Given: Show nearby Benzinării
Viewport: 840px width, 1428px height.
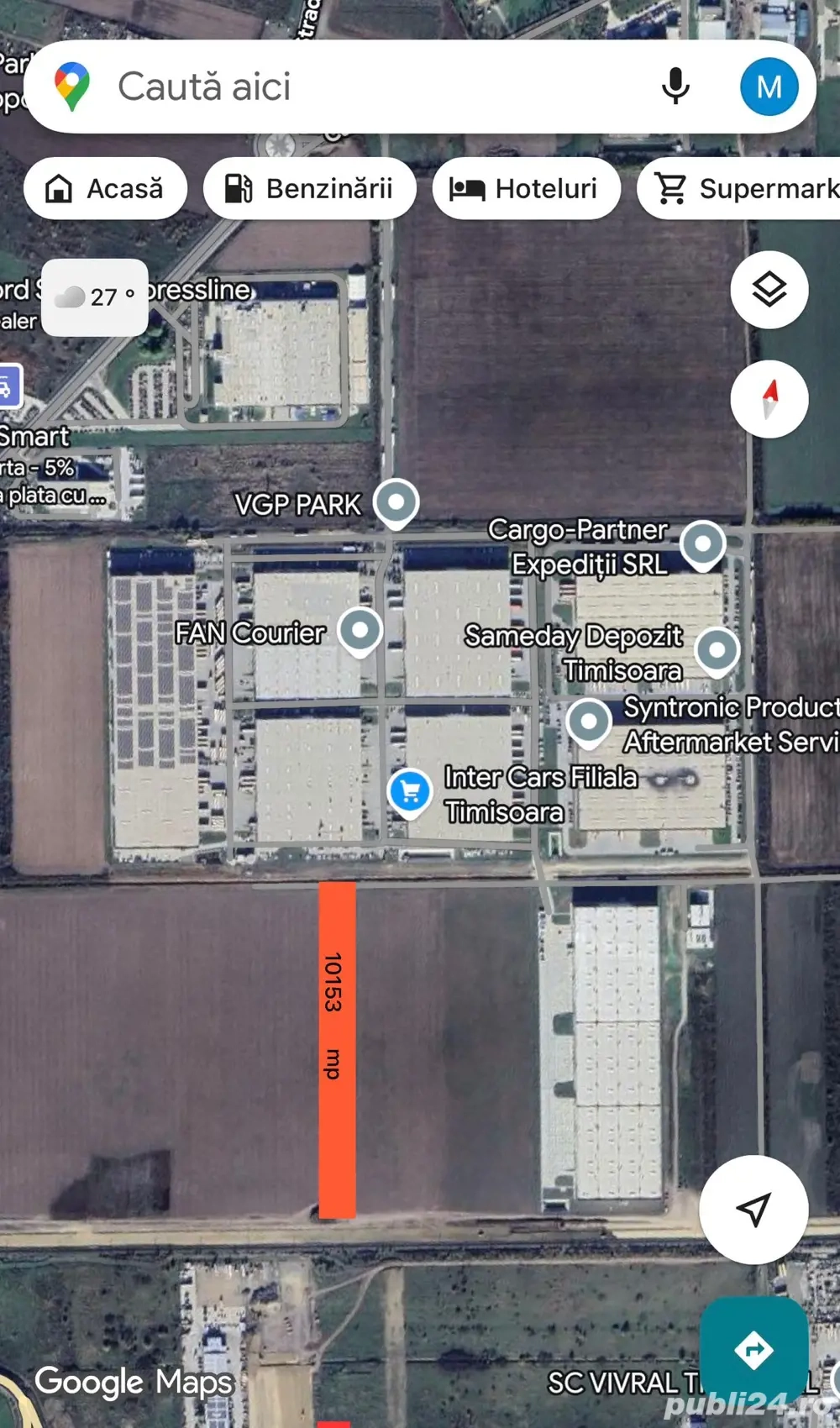Looking at the screenshot, I should [310, 189].
